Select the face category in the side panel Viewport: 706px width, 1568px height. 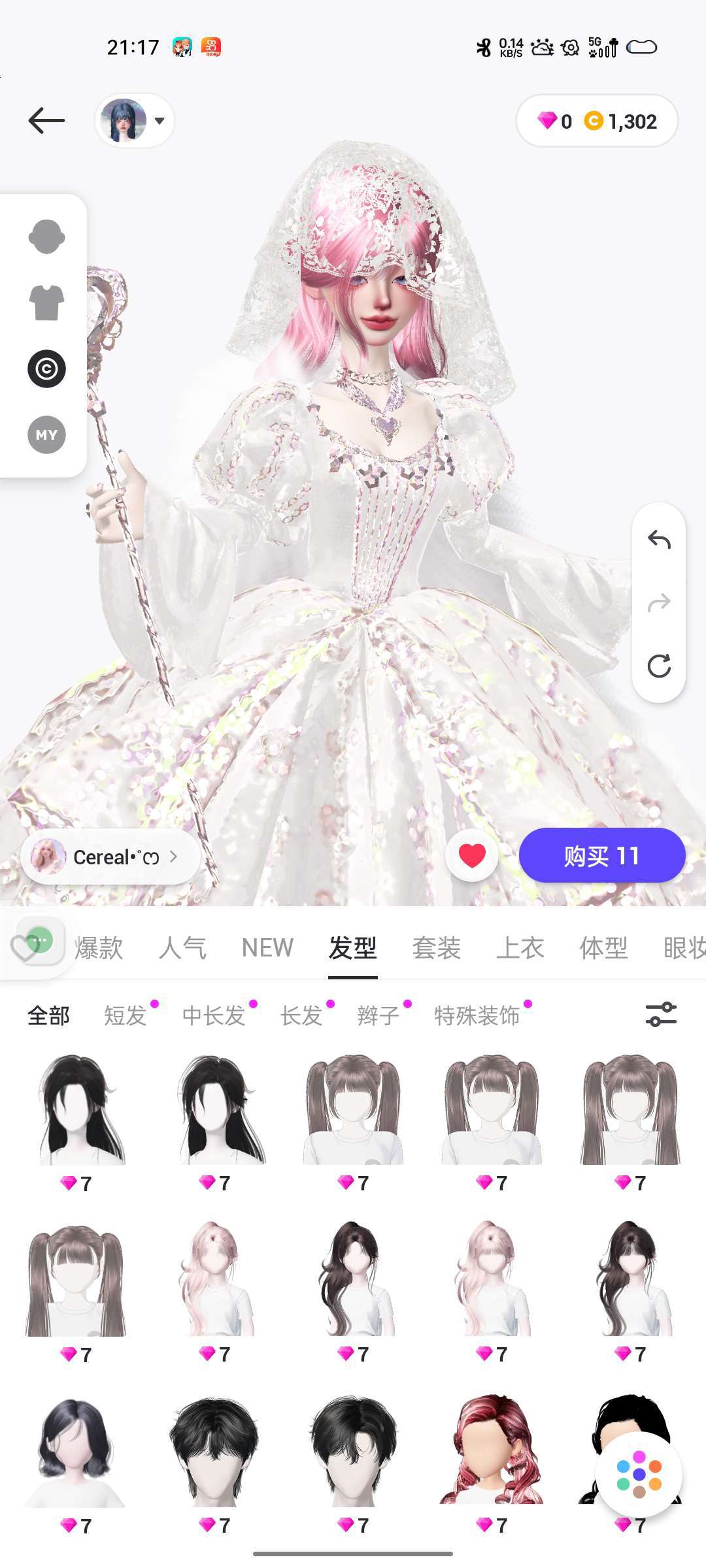pos(46,237)
